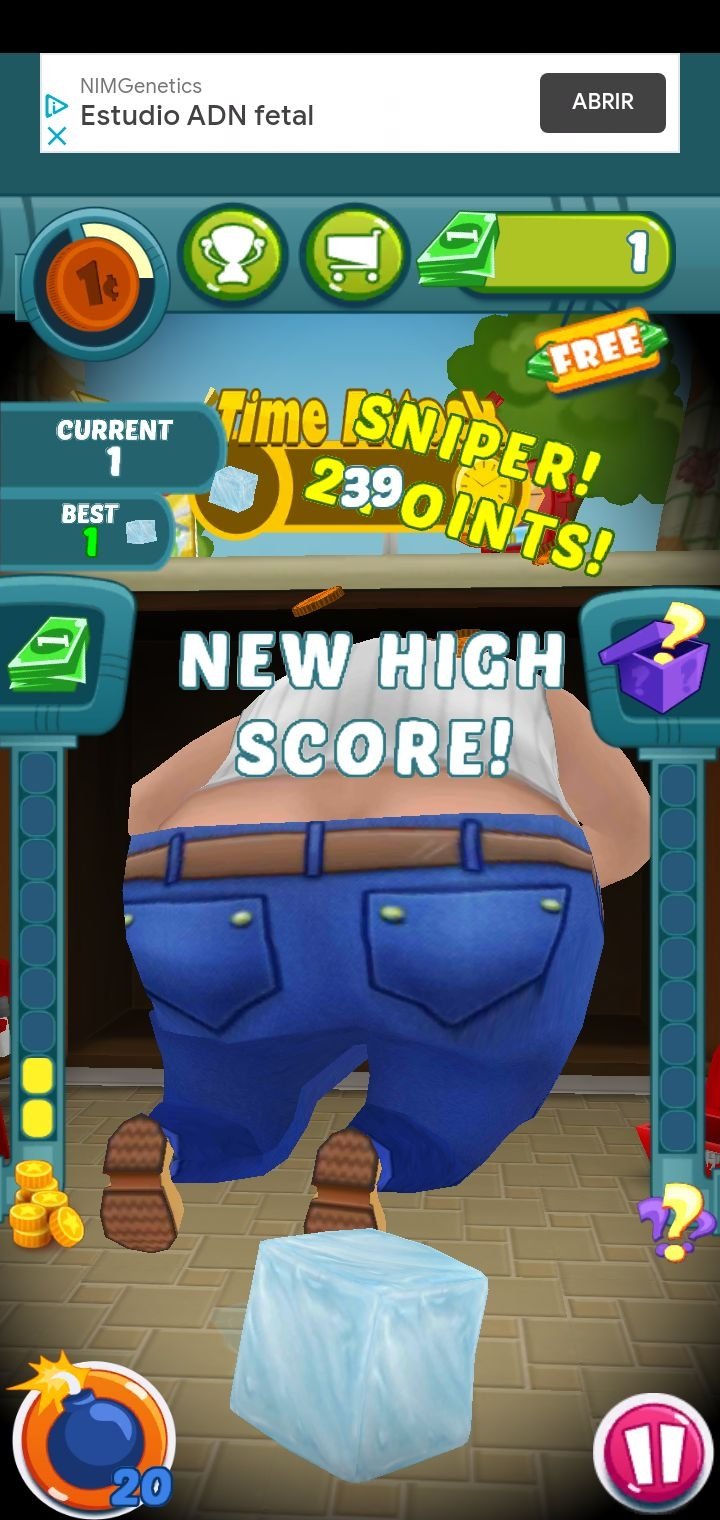Open the trophy achievements button
This screenshot has height=1520, width=720.
(x=233, y=254)
